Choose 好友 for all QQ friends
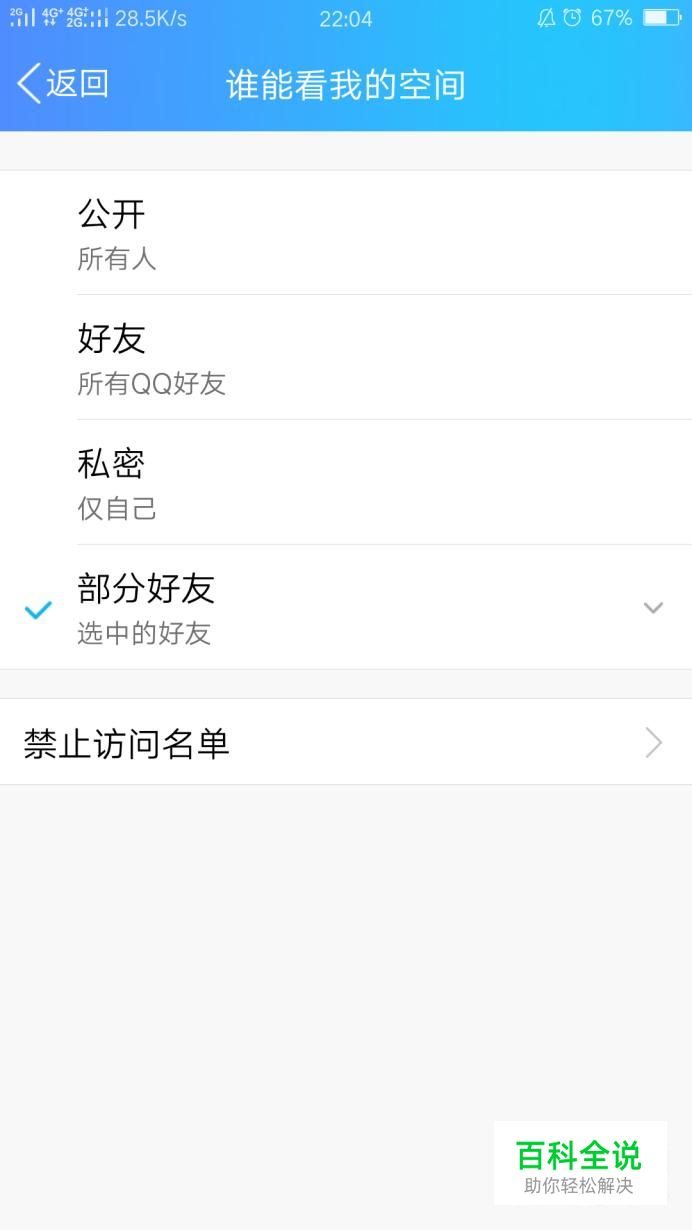 (346, 358)
